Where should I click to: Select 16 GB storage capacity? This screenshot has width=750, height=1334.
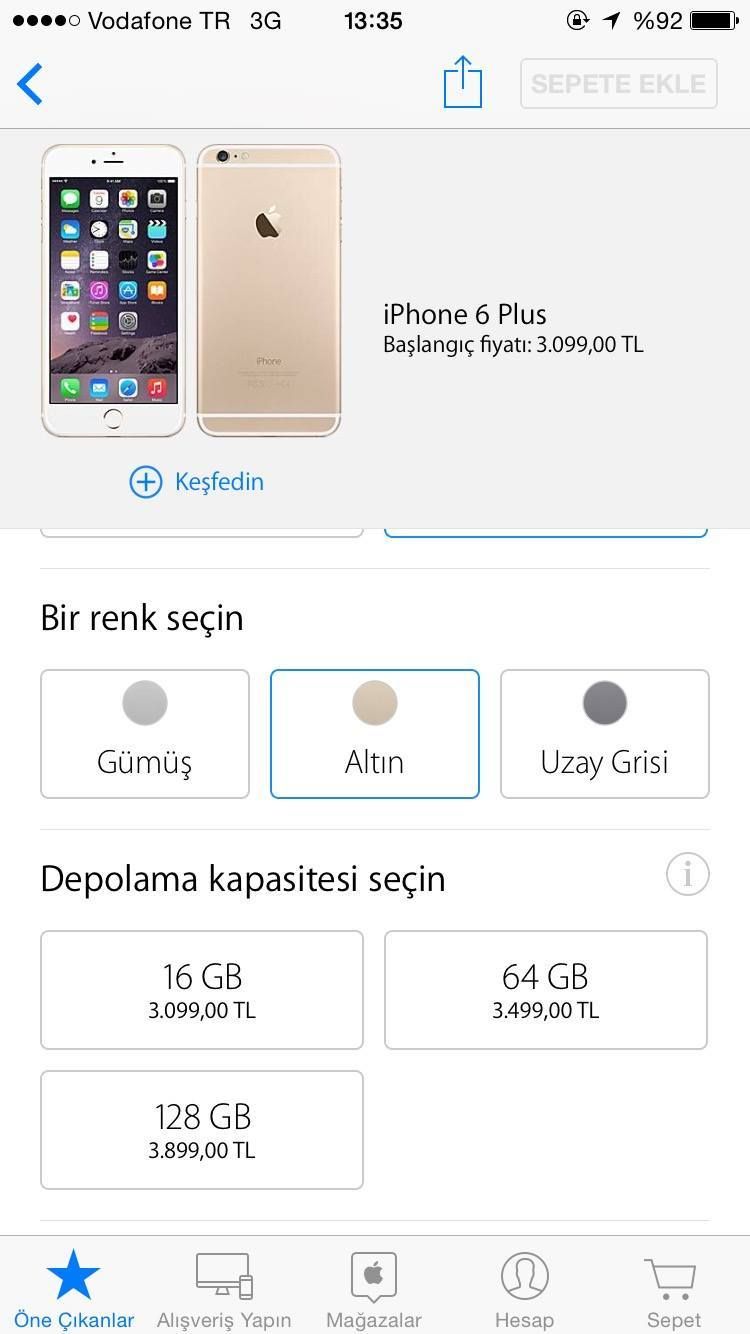(x=202, y=990)
